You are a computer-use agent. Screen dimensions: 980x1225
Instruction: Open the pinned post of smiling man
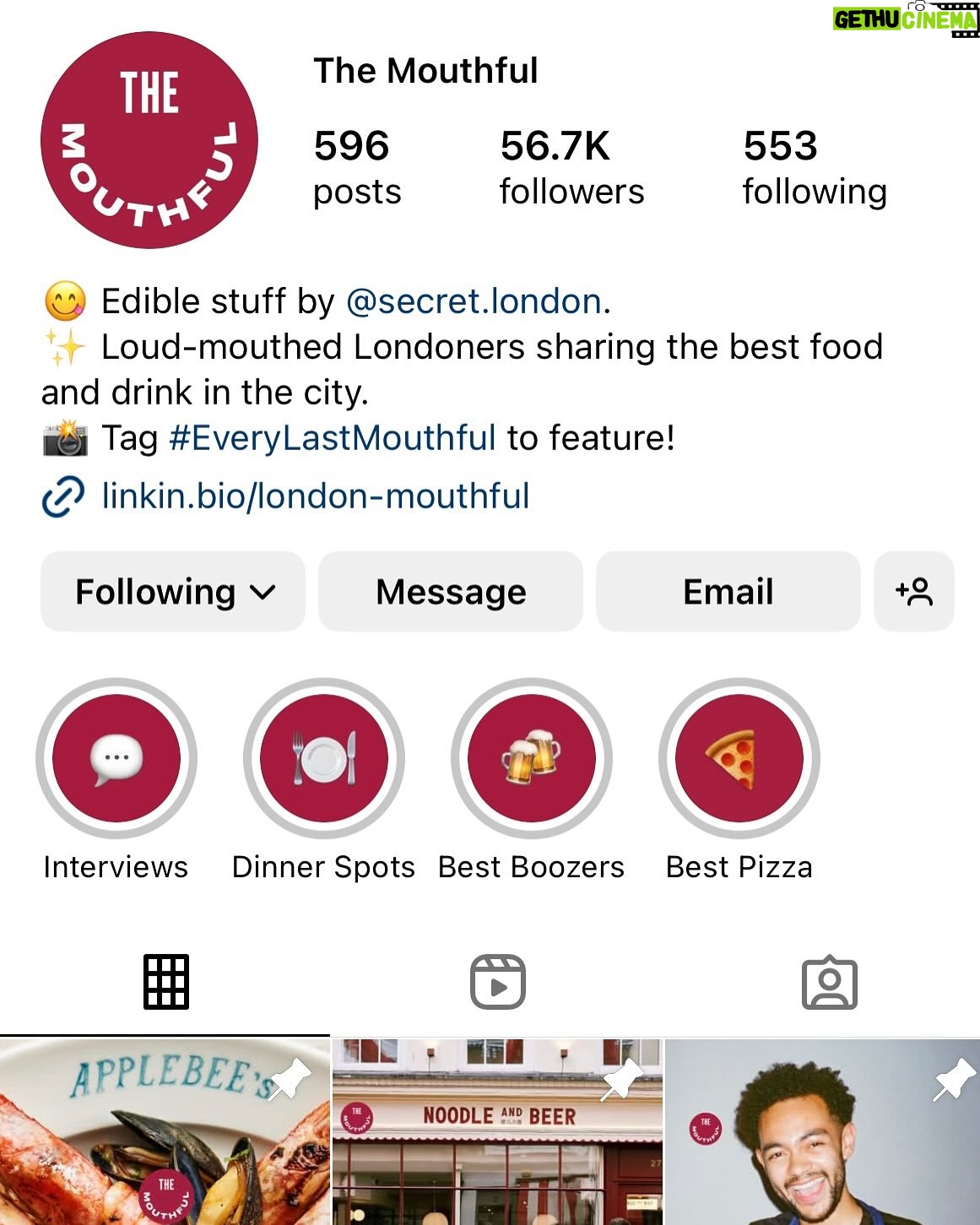coord(822,1131)
